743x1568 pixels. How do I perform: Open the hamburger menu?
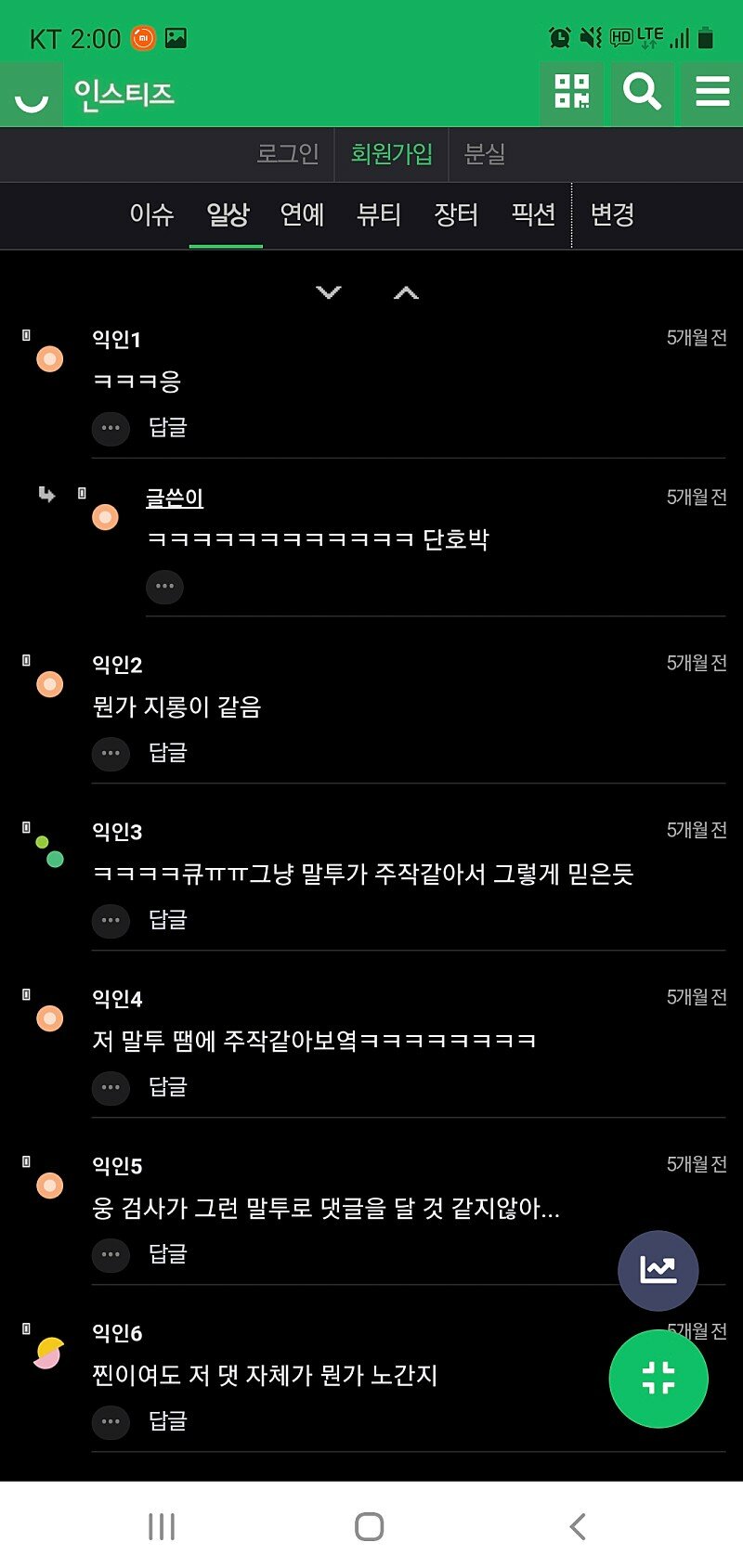click(x=712, y=92)
